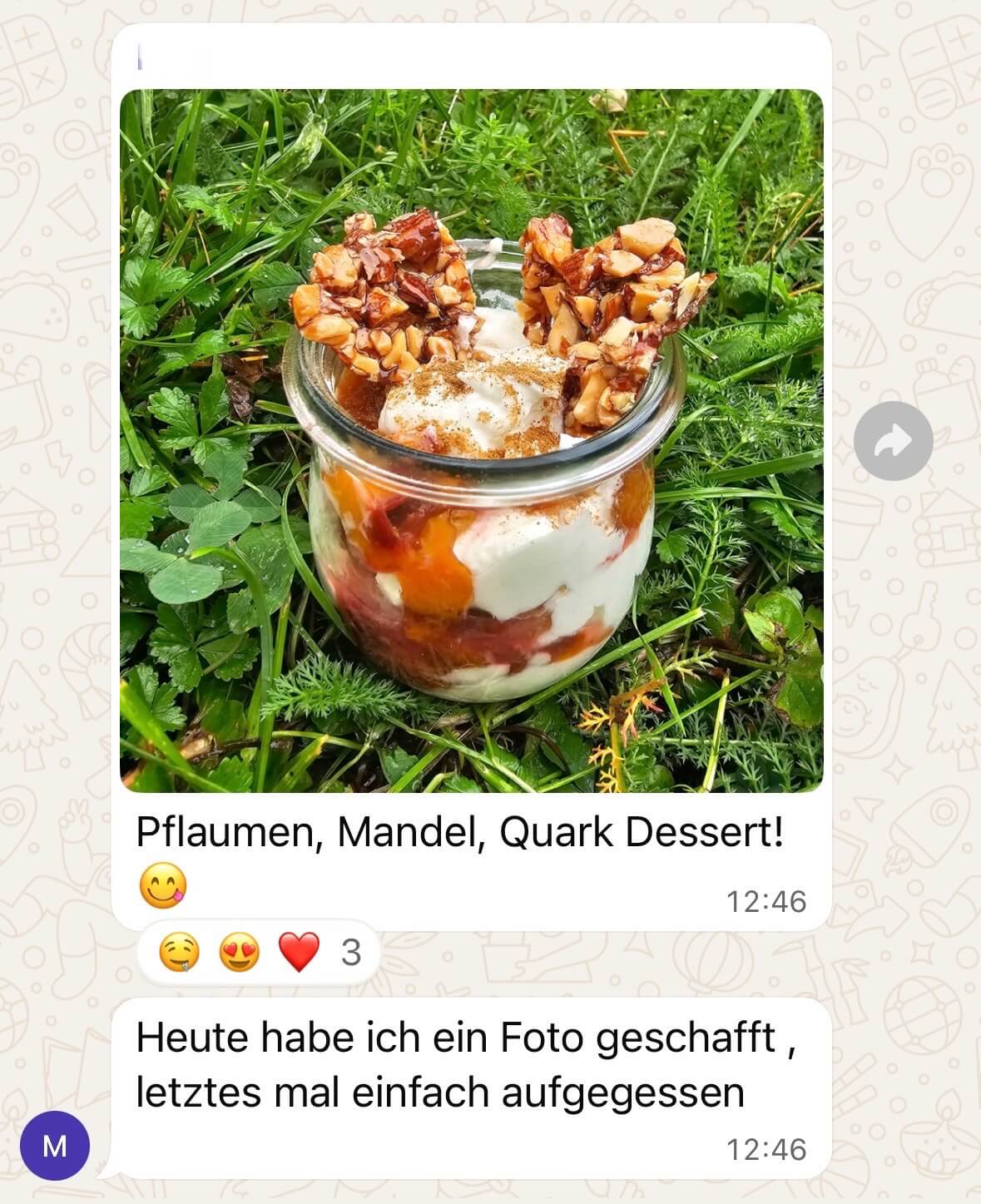This screenshot has width=981, height=1204.
Task: View the three emoji reactions
Action: pyautogui.click(x=258, y=952)
